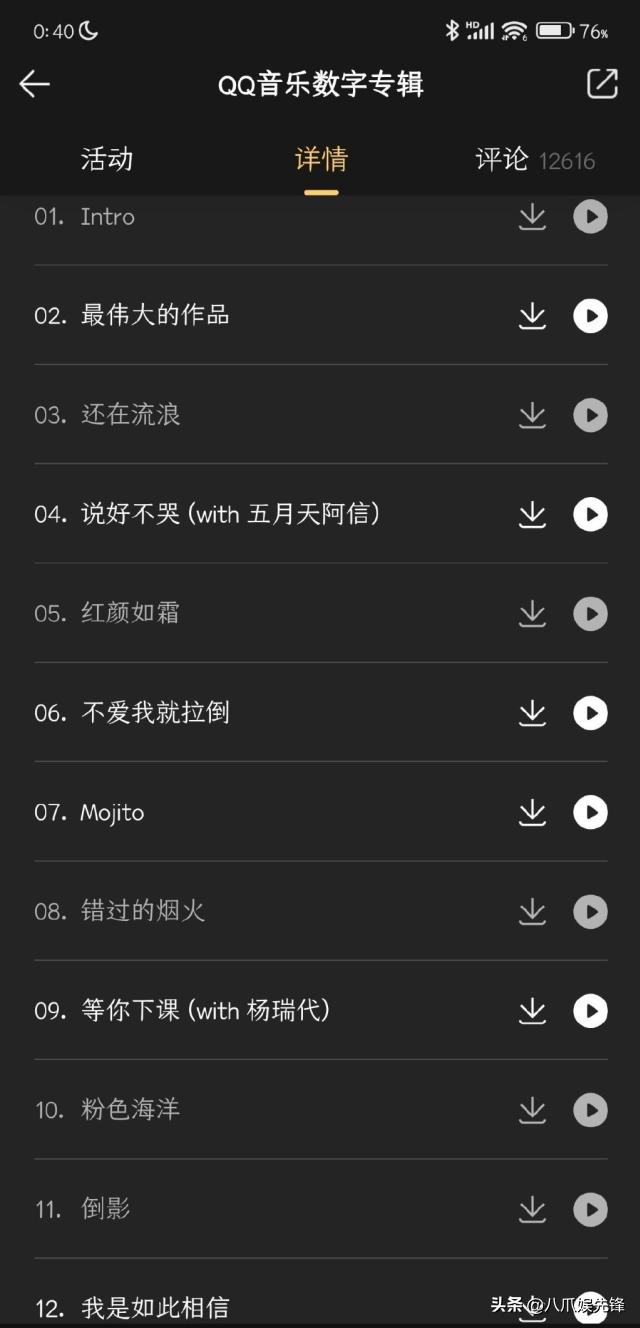
Task: Play the track 不爱我就拉倒
Action: pyautogui.click(x=590, y=713)
